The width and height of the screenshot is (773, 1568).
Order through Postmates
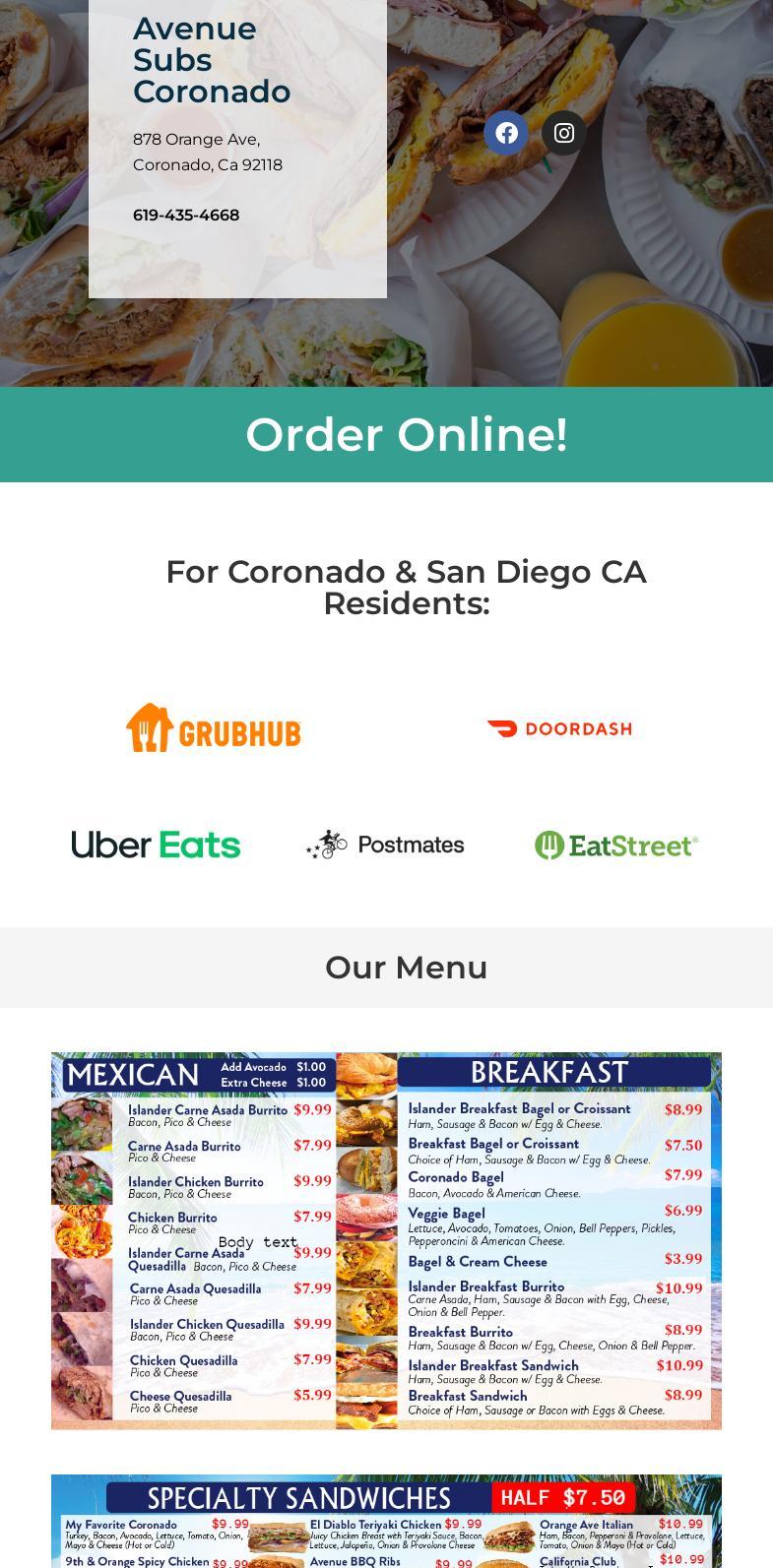coord(385,845)
